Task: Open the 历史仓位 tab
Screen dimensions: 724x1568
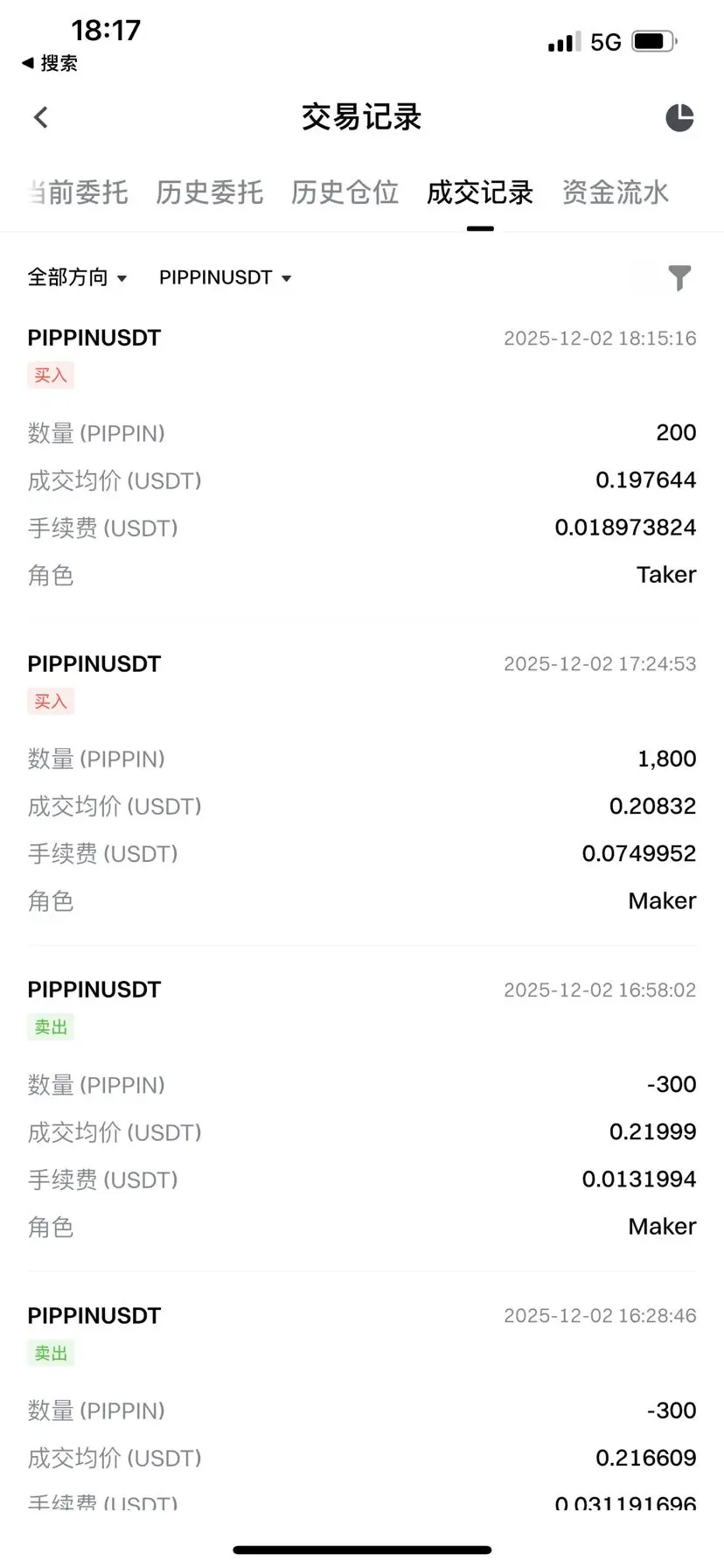Action: point(345,192)
